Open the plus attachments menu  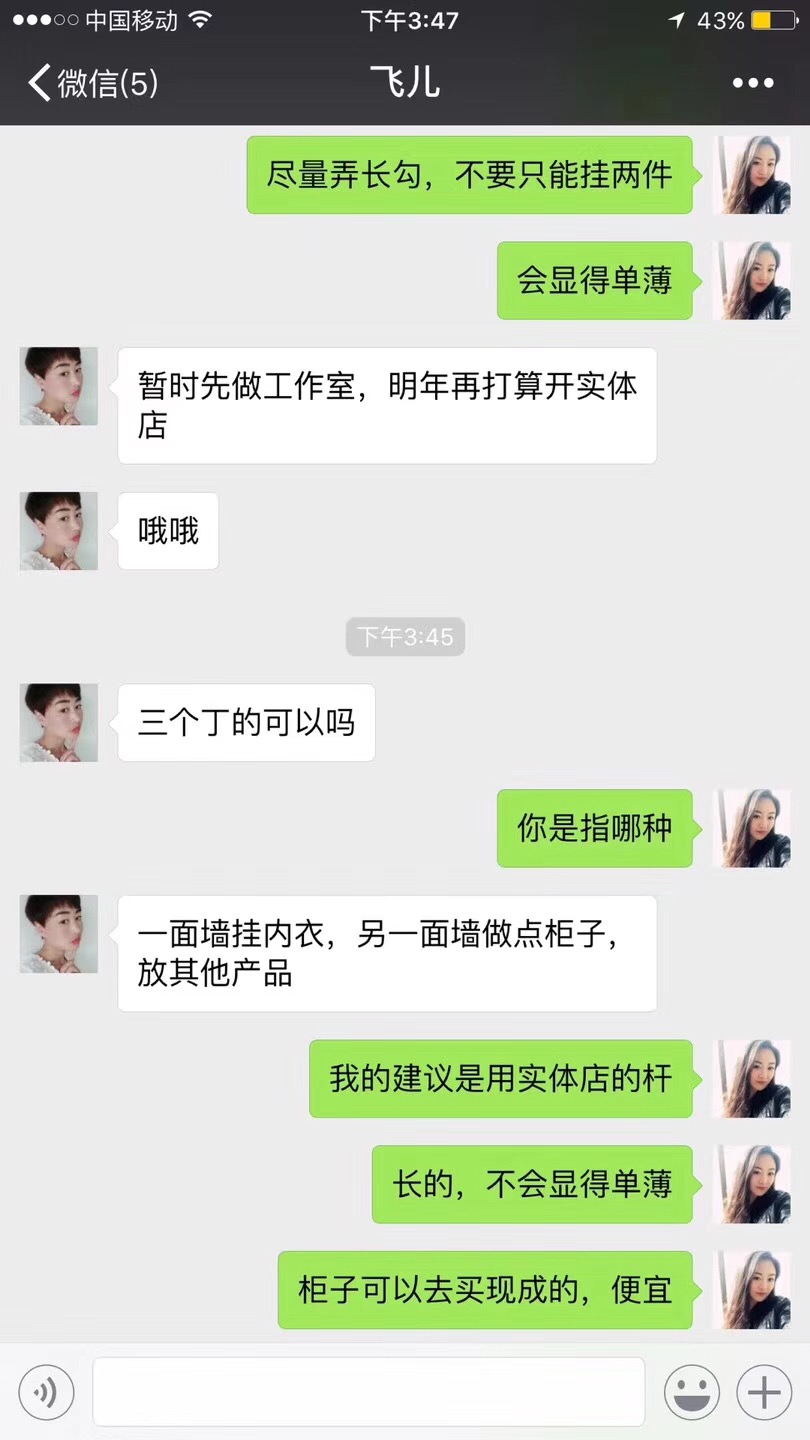click(764, 1392)
